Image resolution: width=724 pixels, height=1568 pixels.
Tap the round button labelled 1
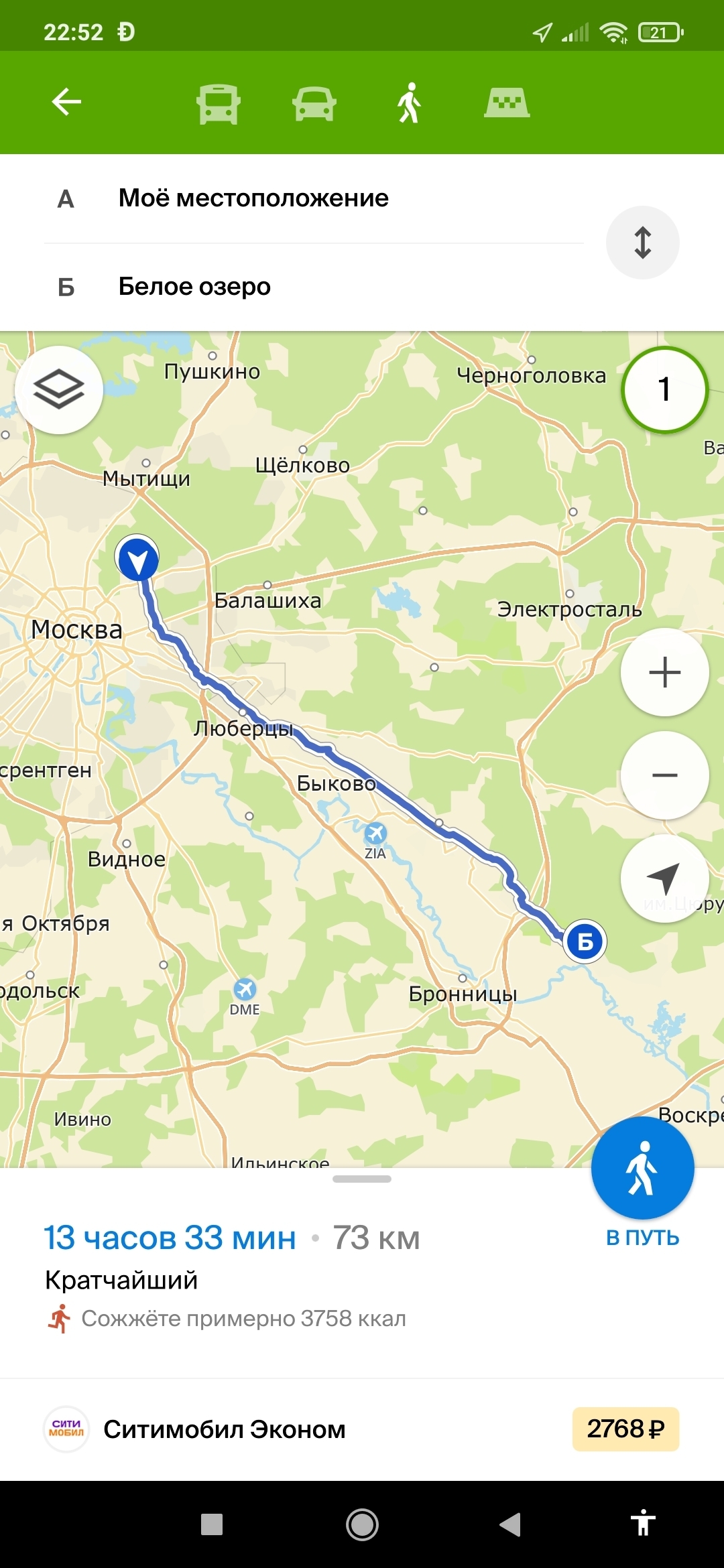(664, 390)
